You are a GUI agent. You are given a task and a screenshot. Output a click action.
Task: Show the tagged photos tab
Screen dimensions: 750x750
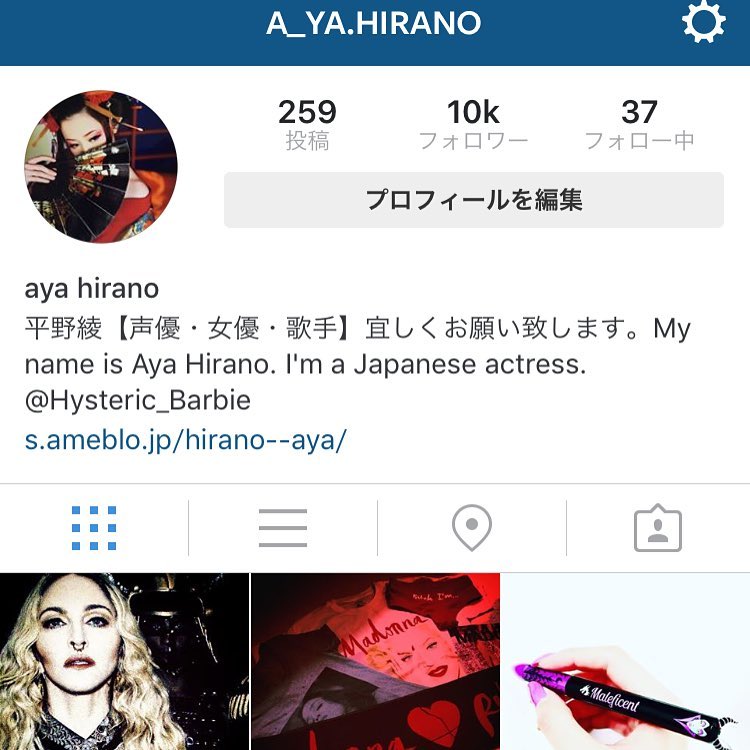(x=658, y=528)
